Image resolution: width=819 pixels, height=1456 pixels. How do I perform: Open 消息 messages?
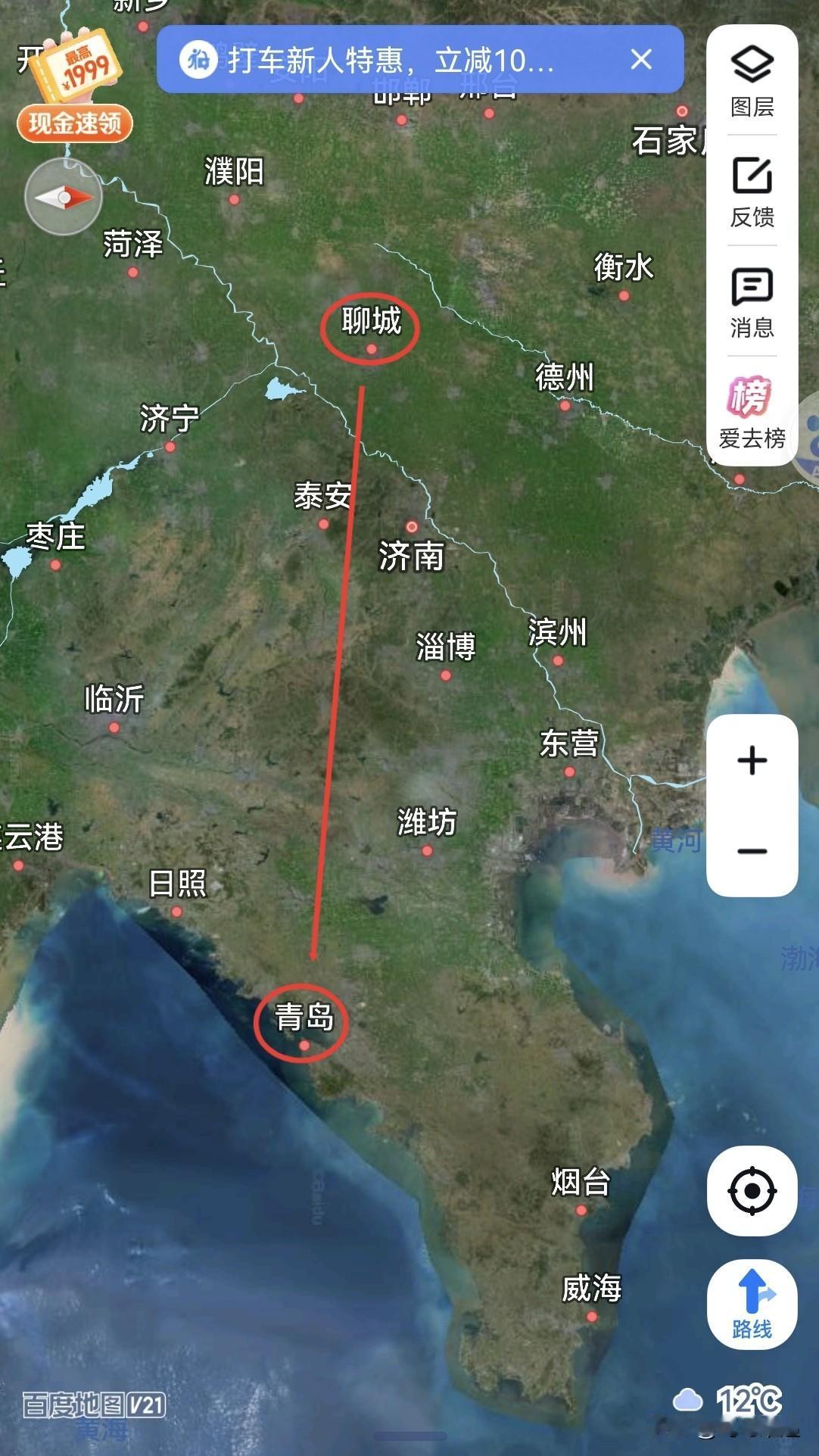[x=750, y=301]
